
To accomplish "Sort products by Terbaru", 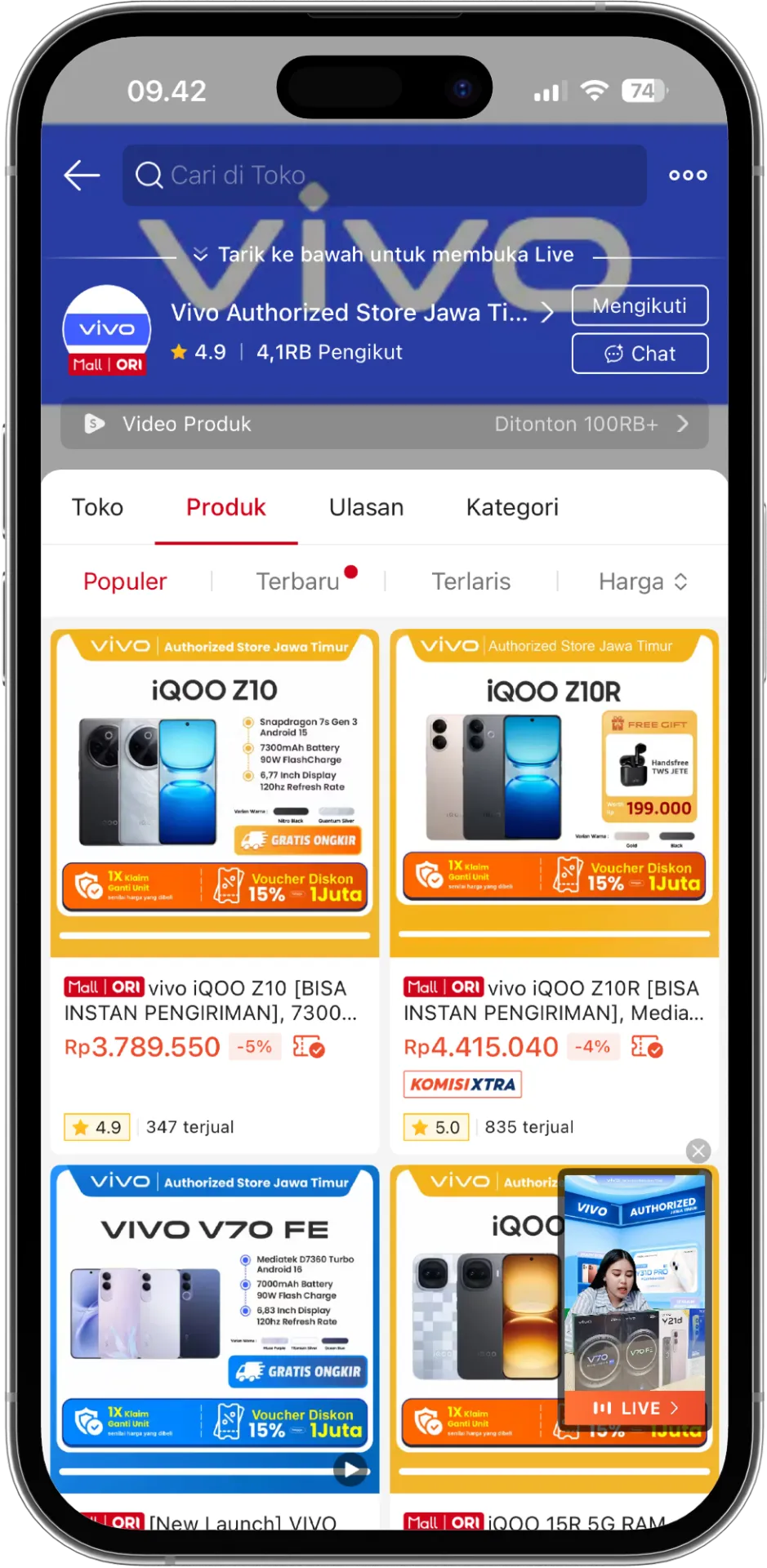I will click(297, 581).
